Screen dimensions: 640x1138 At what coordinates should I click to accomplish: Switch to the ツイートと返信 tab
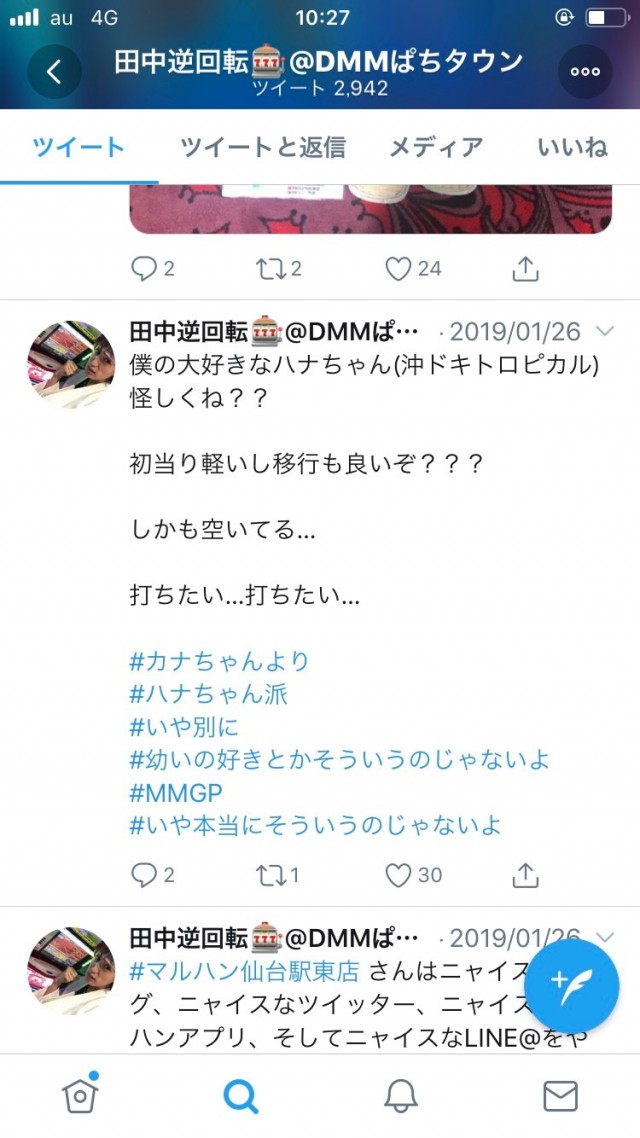click(x=263, y=148)
